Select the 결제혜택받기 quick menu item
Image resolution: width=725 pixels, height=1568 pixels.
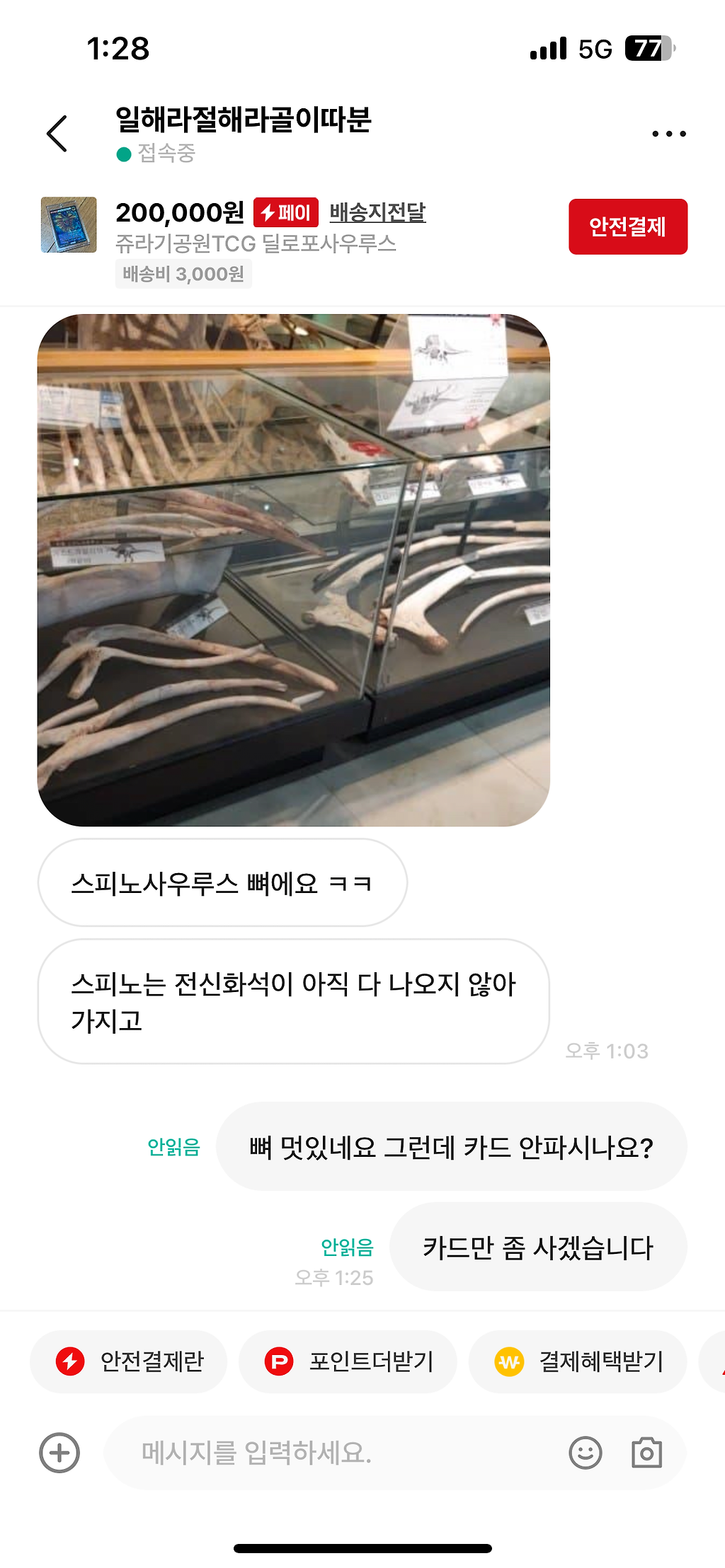(x=577, y=1361)
